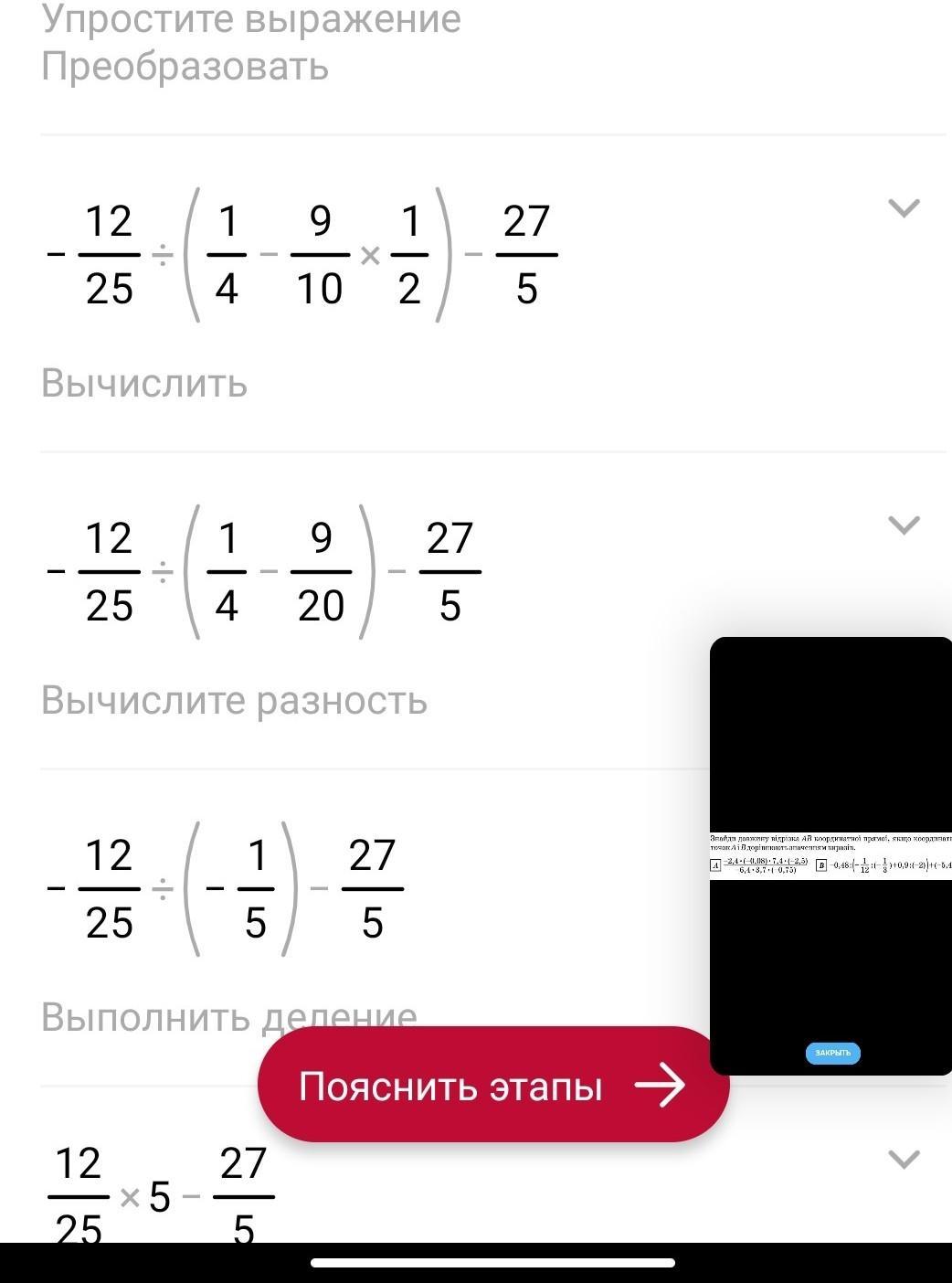Tap the "Пояснить этапы" button
Image resolution: width=952 pixels, height=1283 pixels.
click(x=492, y=1085)
